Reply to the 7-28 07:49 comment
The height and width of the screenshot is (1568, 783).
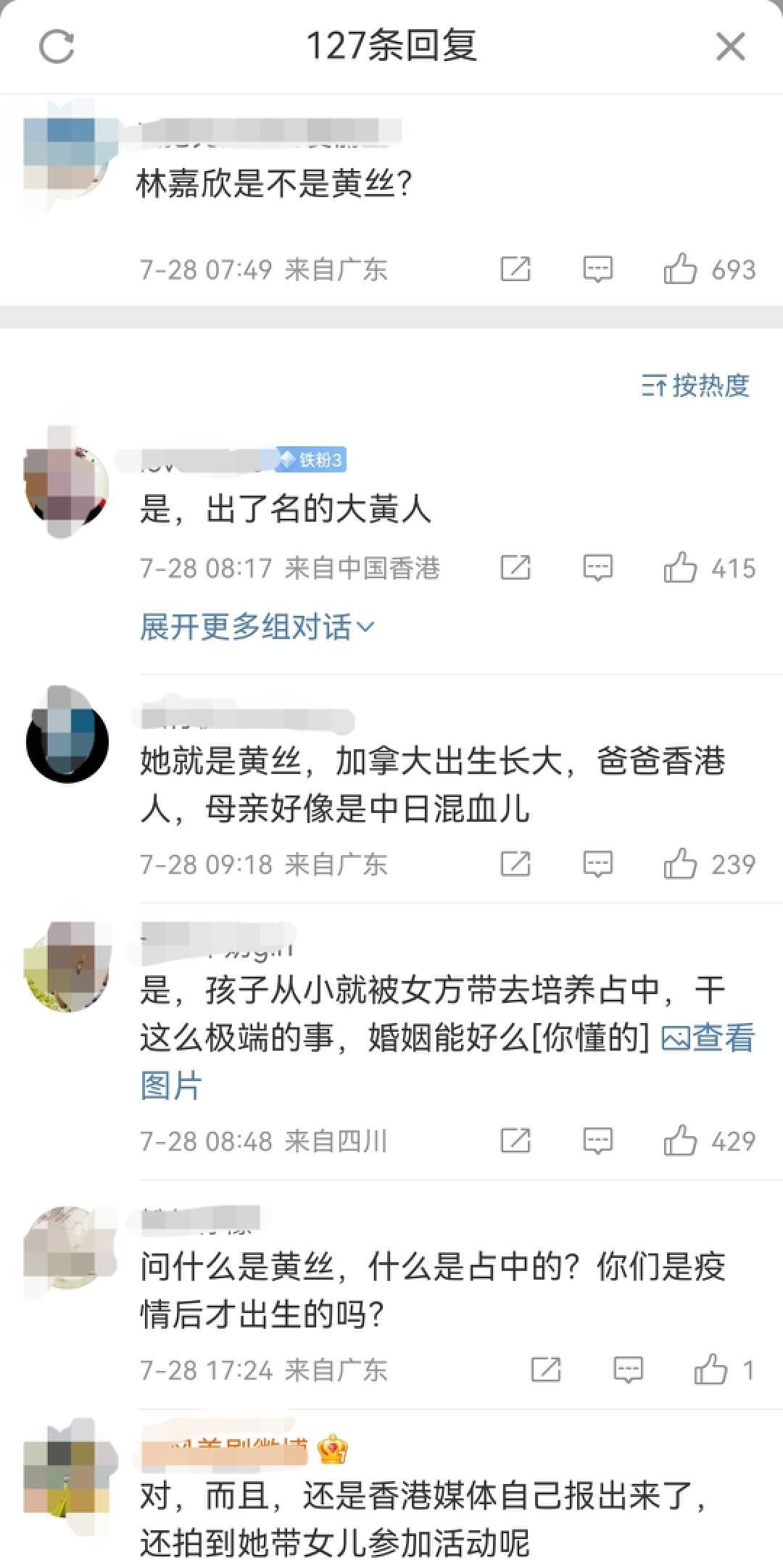pos(597,270)
